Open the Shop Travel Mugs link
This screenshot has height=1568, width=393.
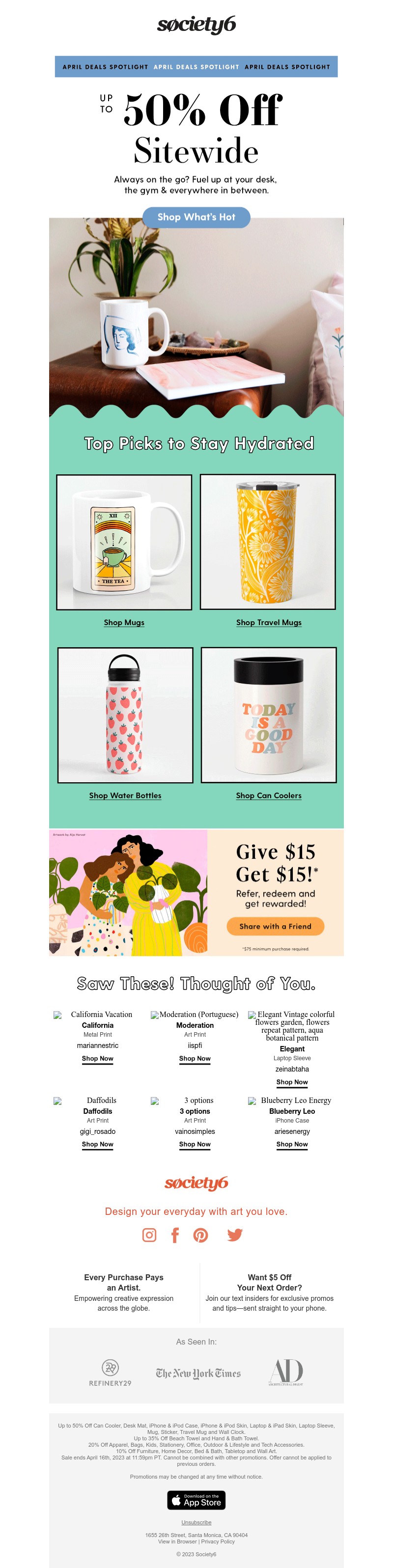(269, 622)
